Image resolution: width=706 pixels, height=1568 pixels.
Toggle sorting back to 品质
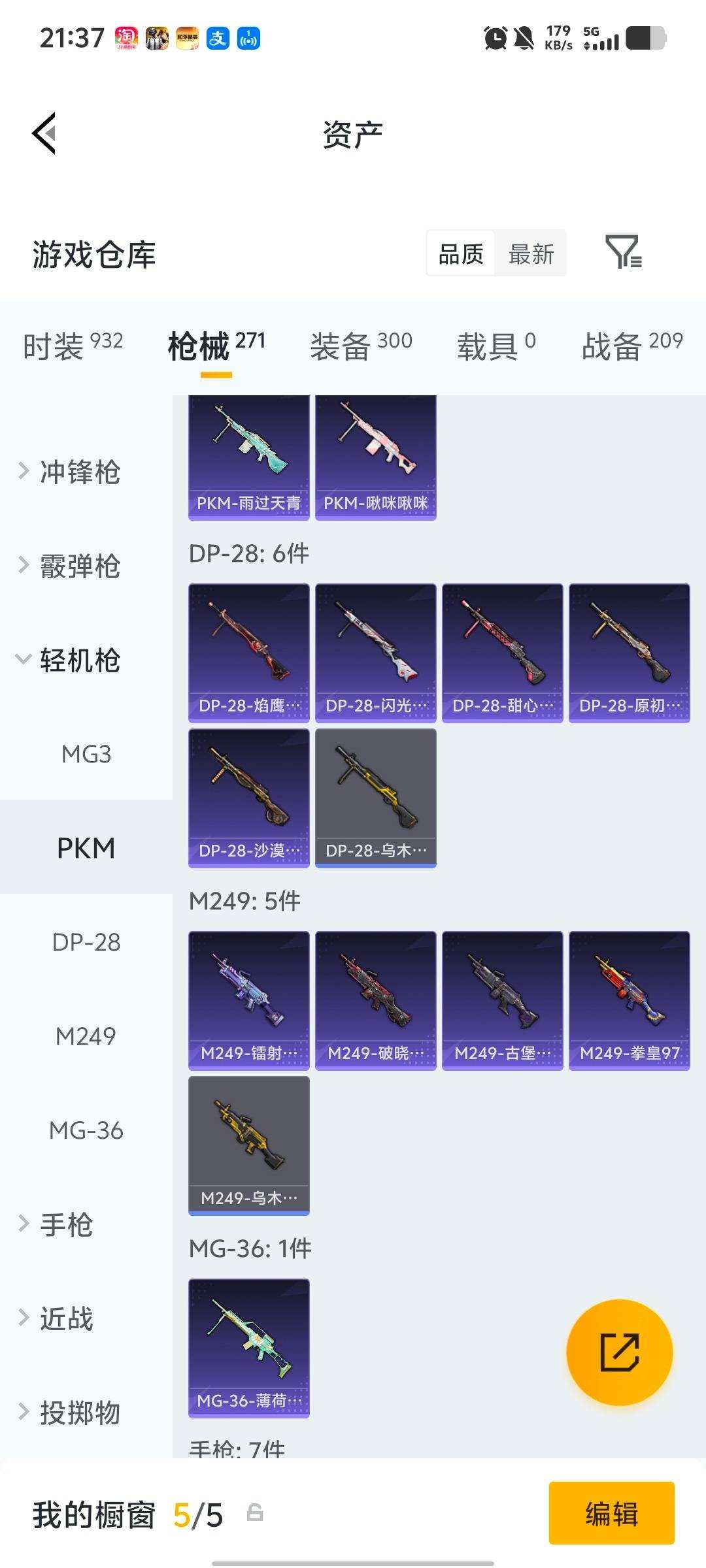(460, 253)
